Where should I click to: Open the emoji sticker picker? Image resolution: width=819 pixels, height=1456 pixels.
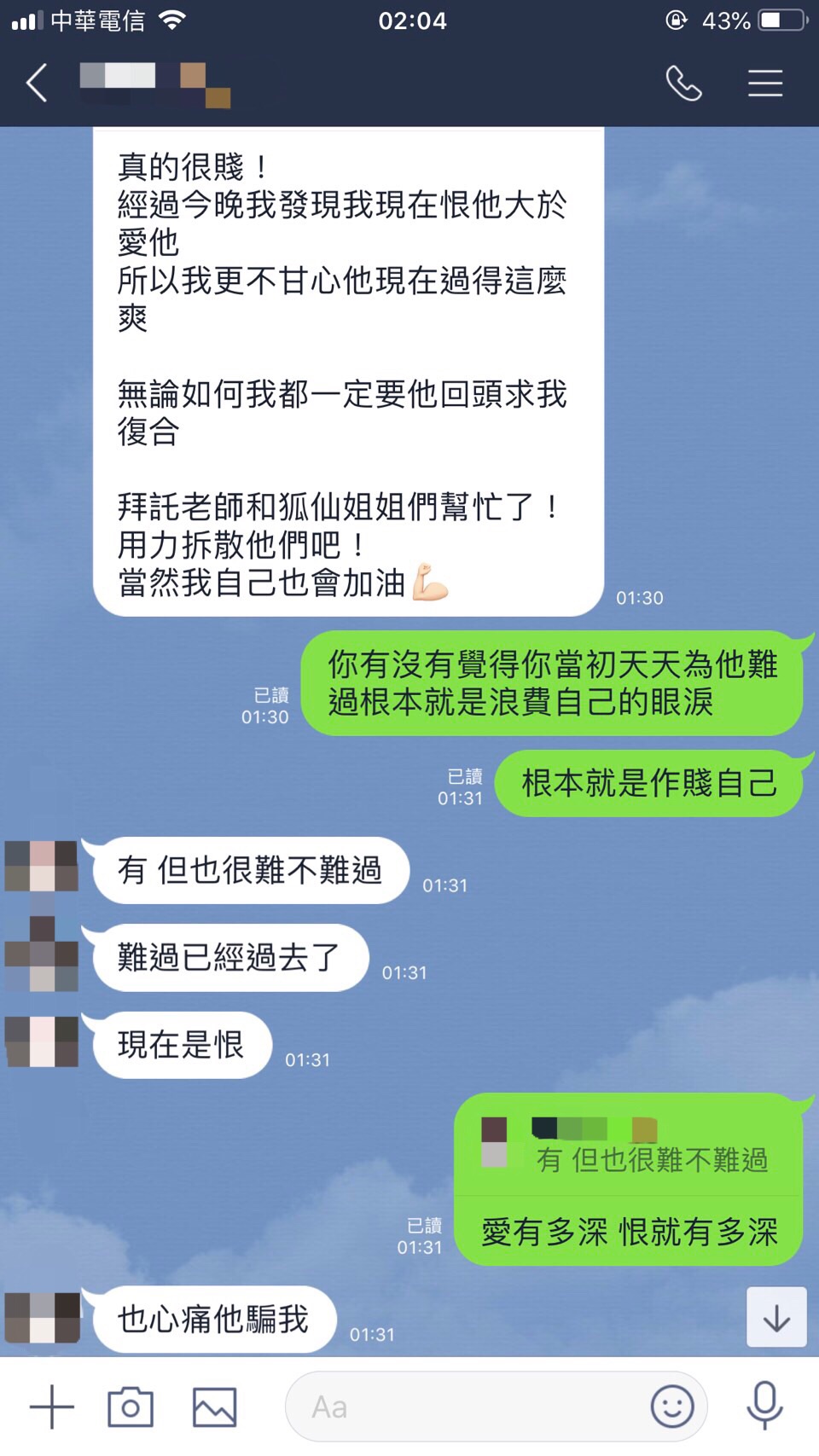coord(672,1407)
